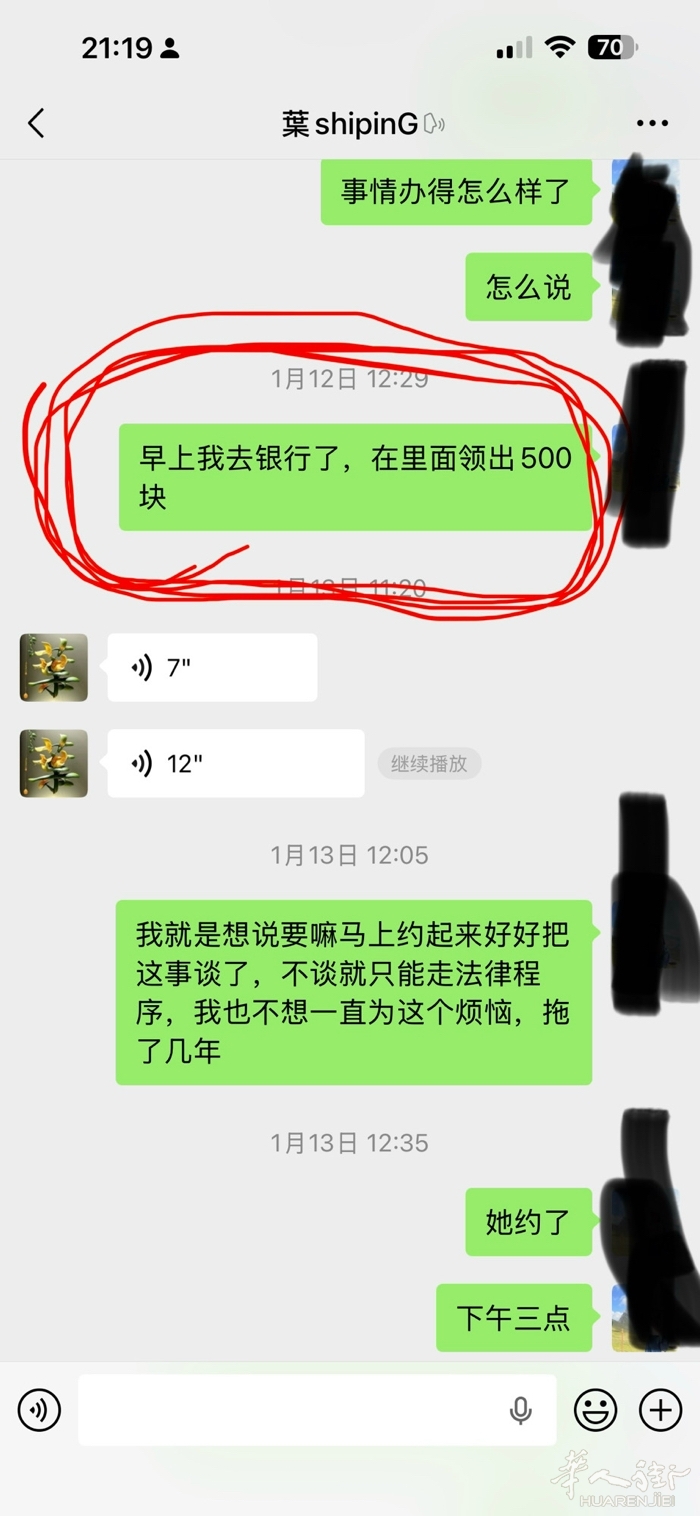This screenshot has width=700, height=1516.
Task: Play the 12-second voice message
Action: pos(235,764)
